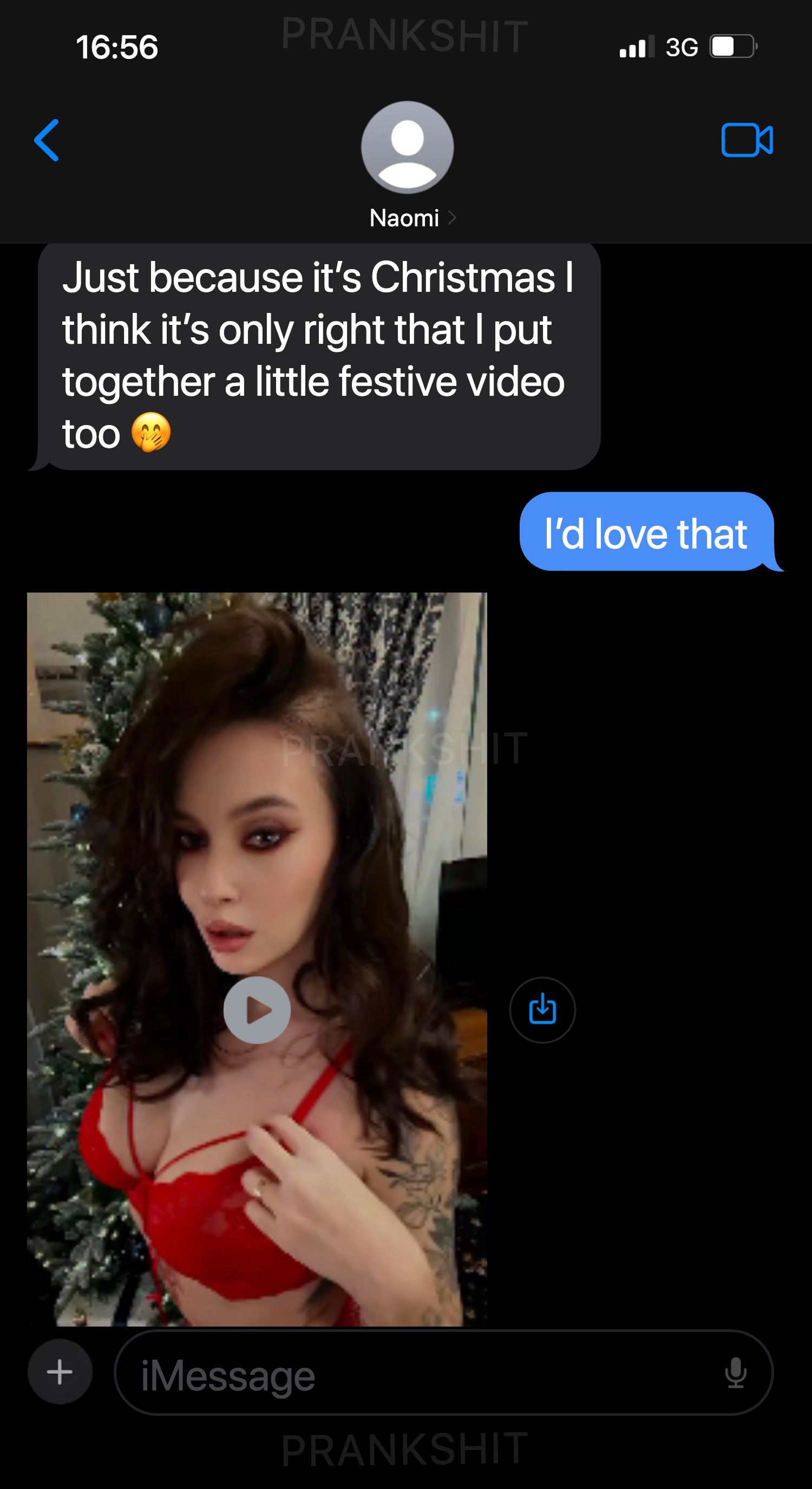Record an audio message with microphone

[736, 1373]
